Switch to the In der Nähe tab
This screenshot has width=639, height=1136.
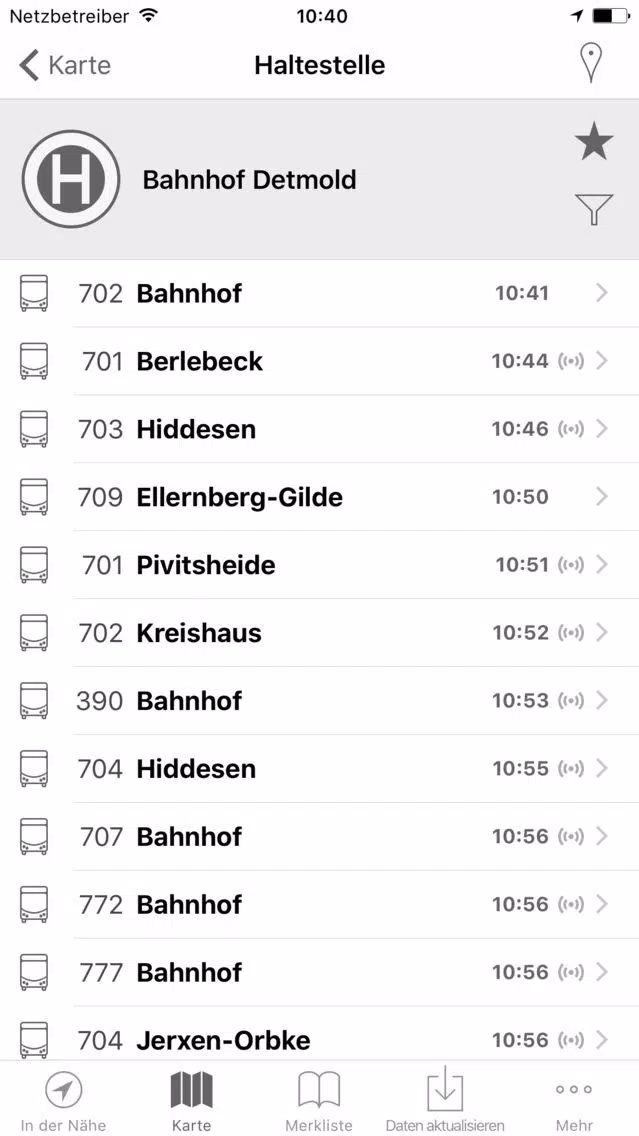tap(64, 1100)
